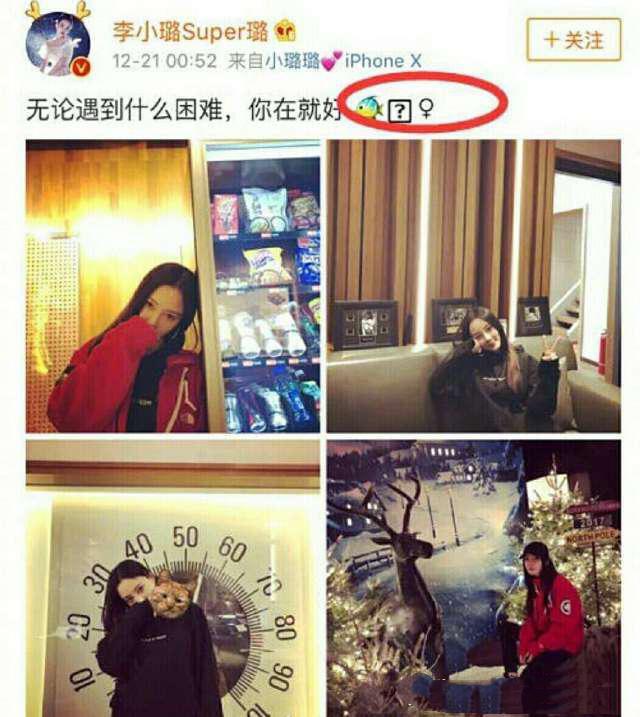Open the 小璐璐 iPhone X source link

pyautogui.click(x=340, y=61)
